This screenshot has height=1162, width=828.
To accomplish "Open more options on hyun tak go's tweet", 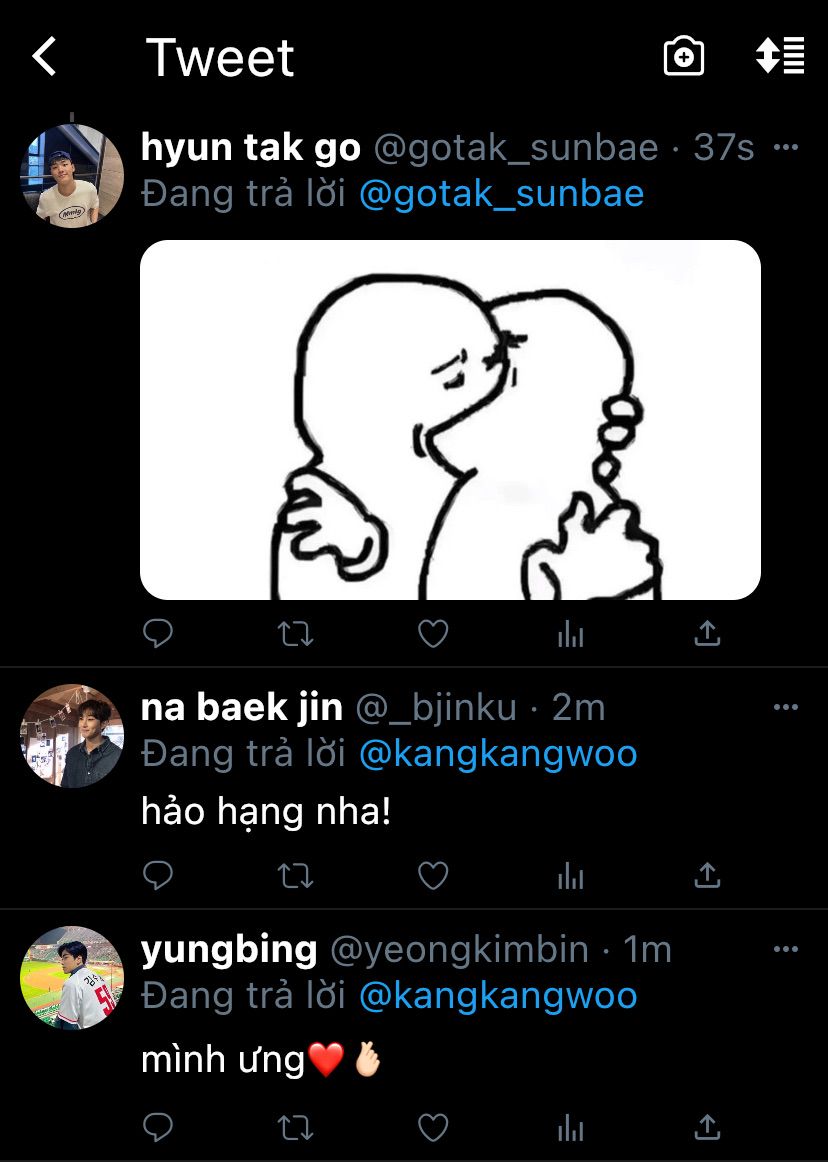I will point(787,148).
